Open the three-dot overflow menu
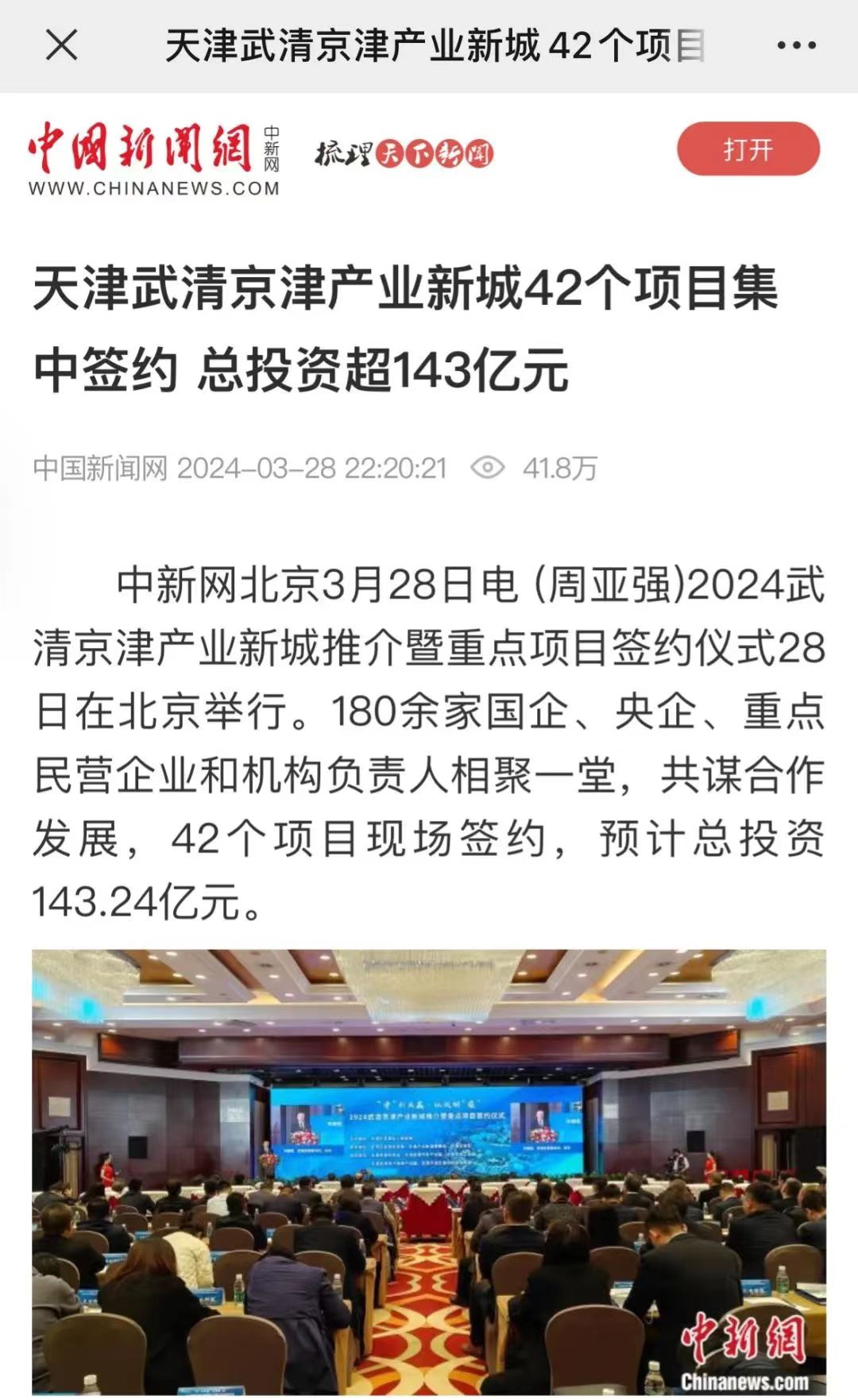 [x=796, y=45]
